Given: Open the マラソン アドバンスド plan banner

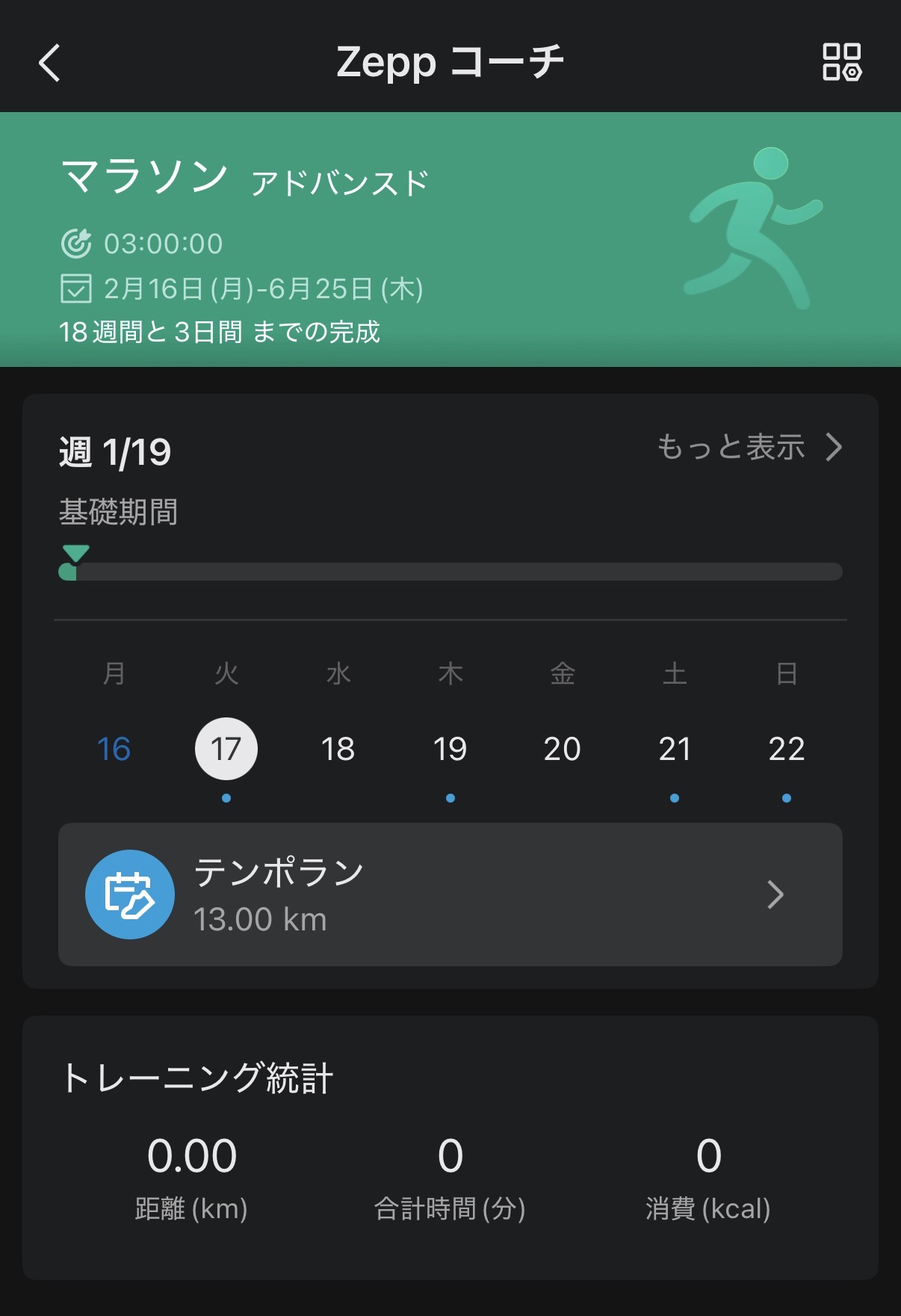Looking at the screenshot, I should (x=450, y=239).
